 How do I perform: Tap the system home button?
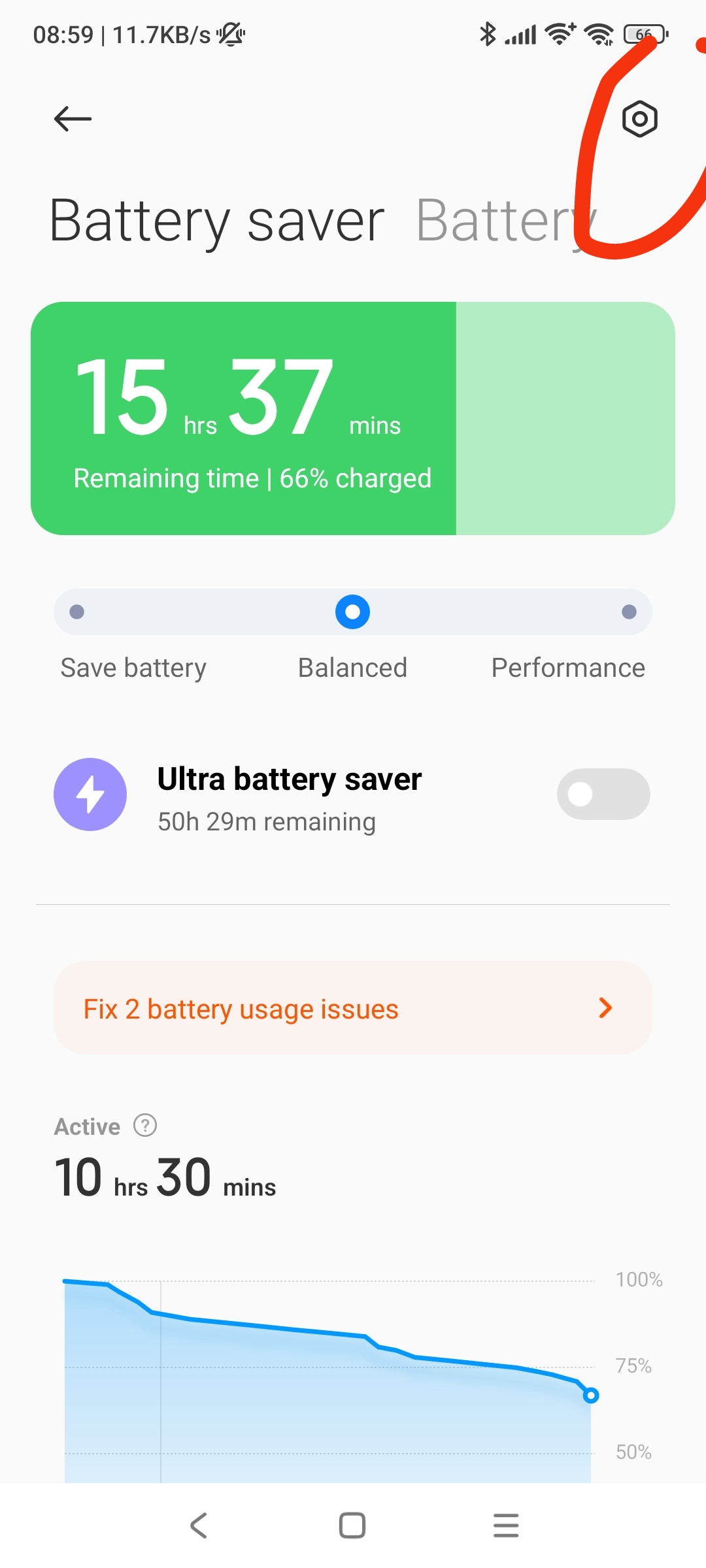click(x=352, y=1526)
